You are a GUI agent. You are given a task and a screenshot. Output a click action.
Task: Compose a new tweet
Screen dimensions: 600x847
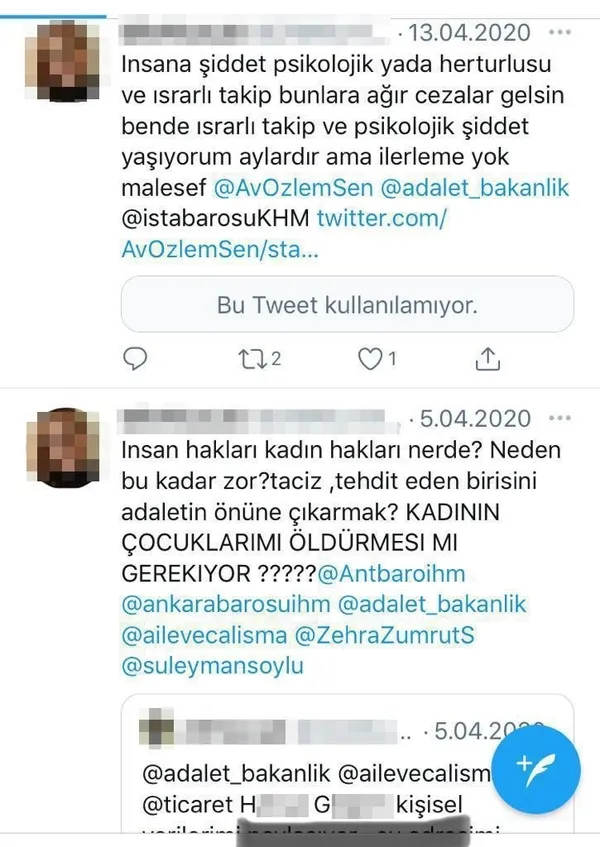pos(536,770)
